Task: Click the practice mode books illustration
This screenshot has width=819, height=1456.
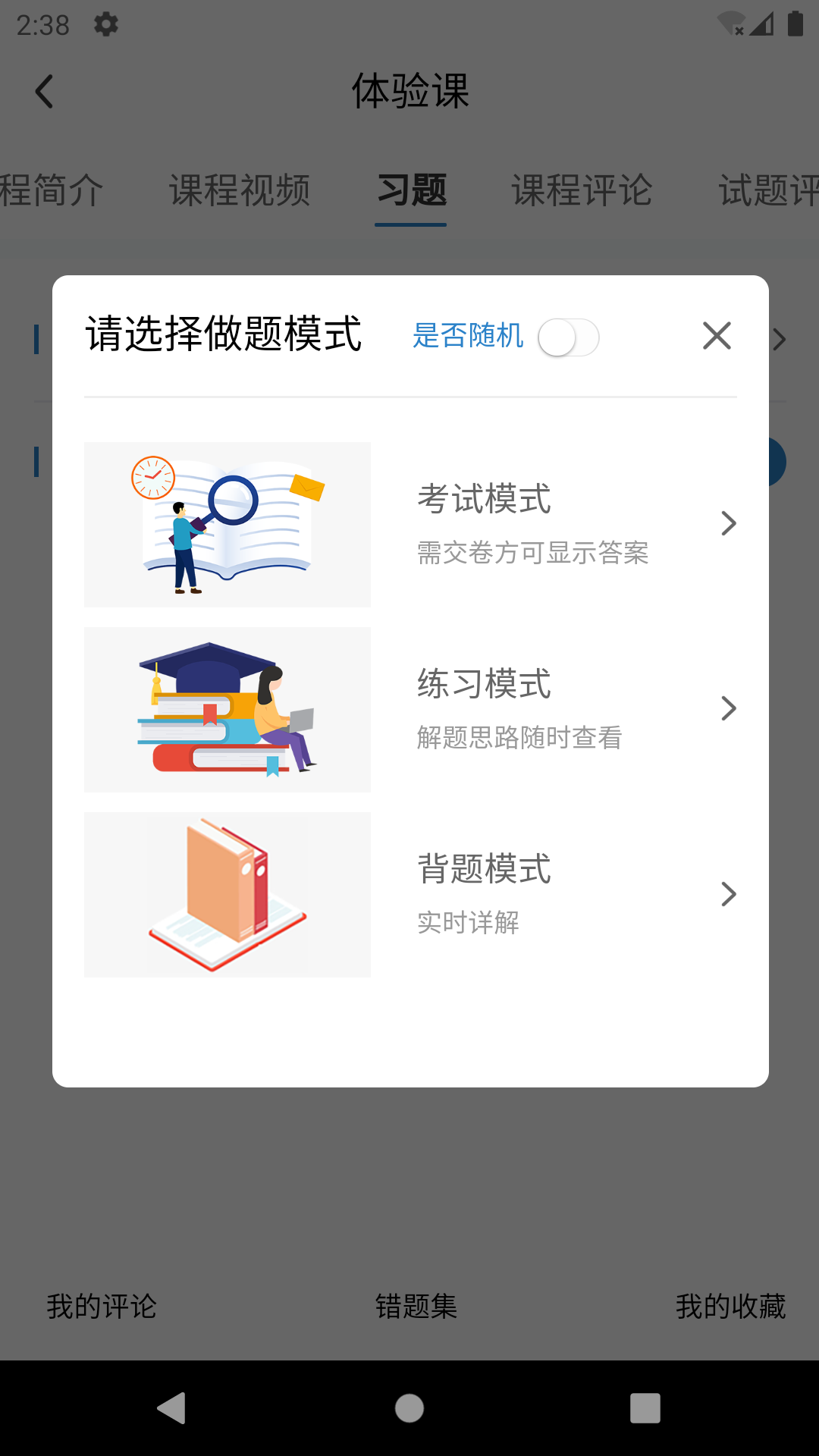Action: coord(227,709)
